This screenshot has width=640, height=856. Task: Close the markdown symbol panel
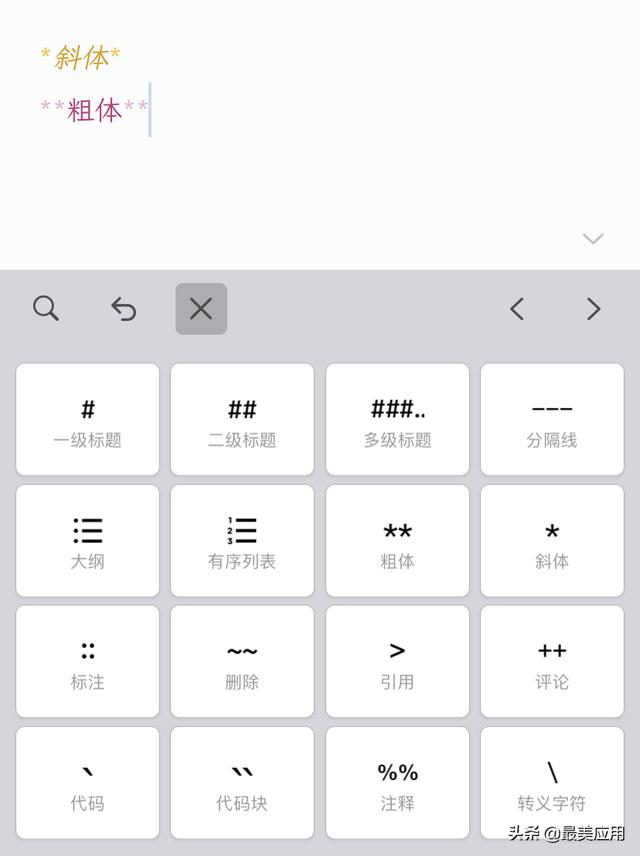pos(201,309)
